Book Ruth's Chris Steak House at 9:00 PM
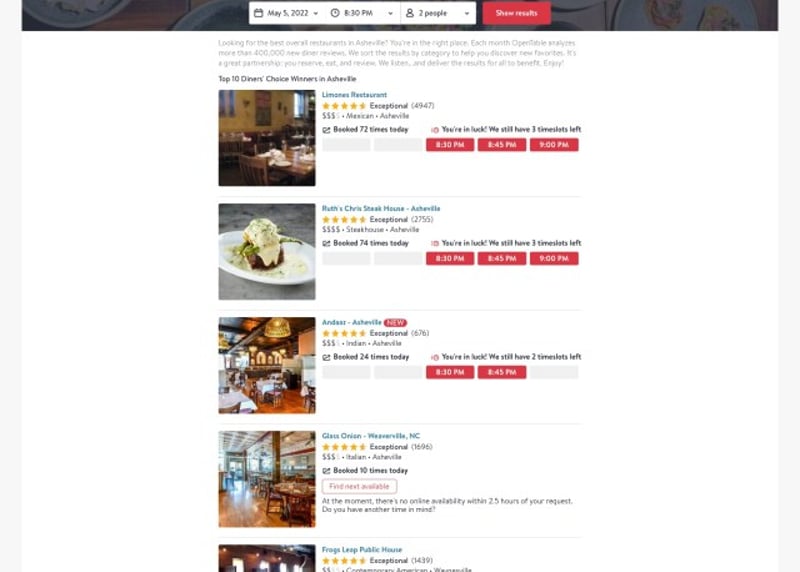The image size is (800, 572). click(x=554, y=259)
